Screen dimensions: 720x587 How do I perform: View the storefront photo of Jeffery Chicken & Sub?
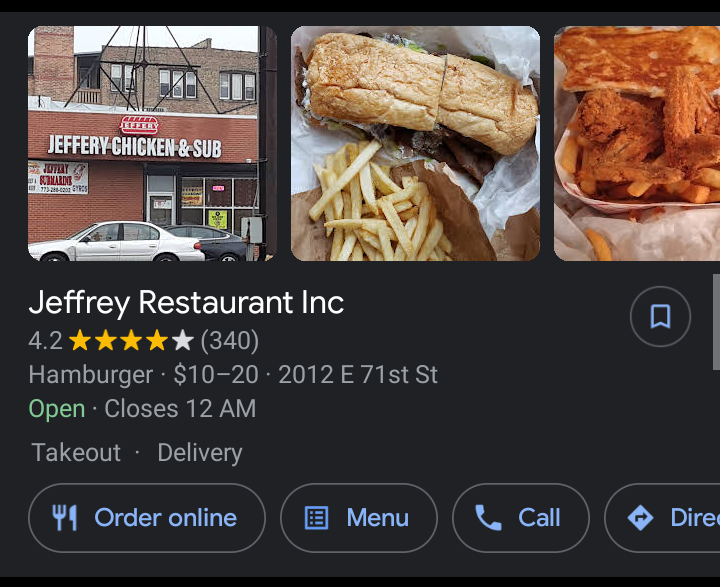click(152, 144)
